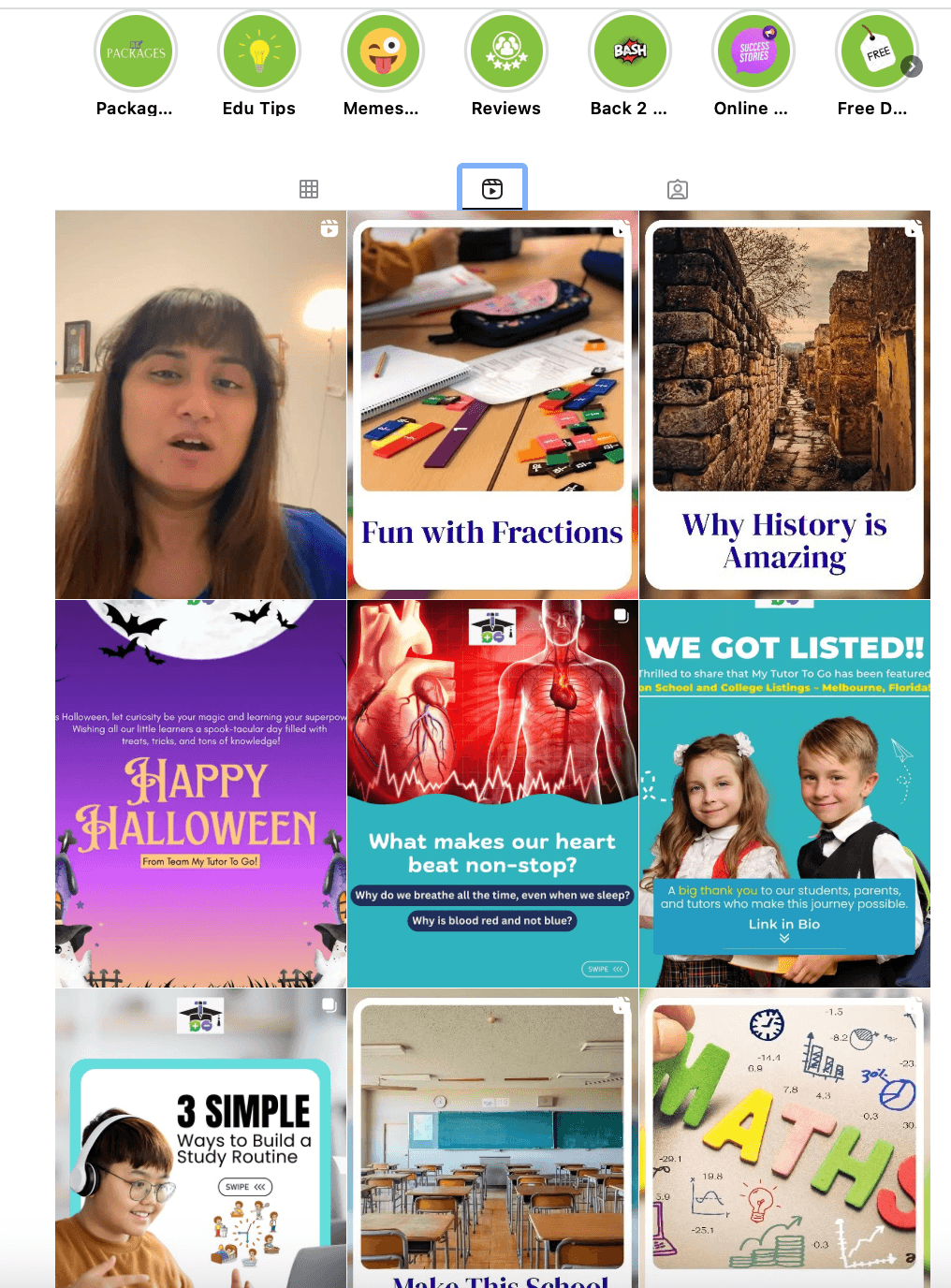View the Back 2 highlight
This screenshot has height=1288, width=951.
pyautogui.click(x=630, y=51)
